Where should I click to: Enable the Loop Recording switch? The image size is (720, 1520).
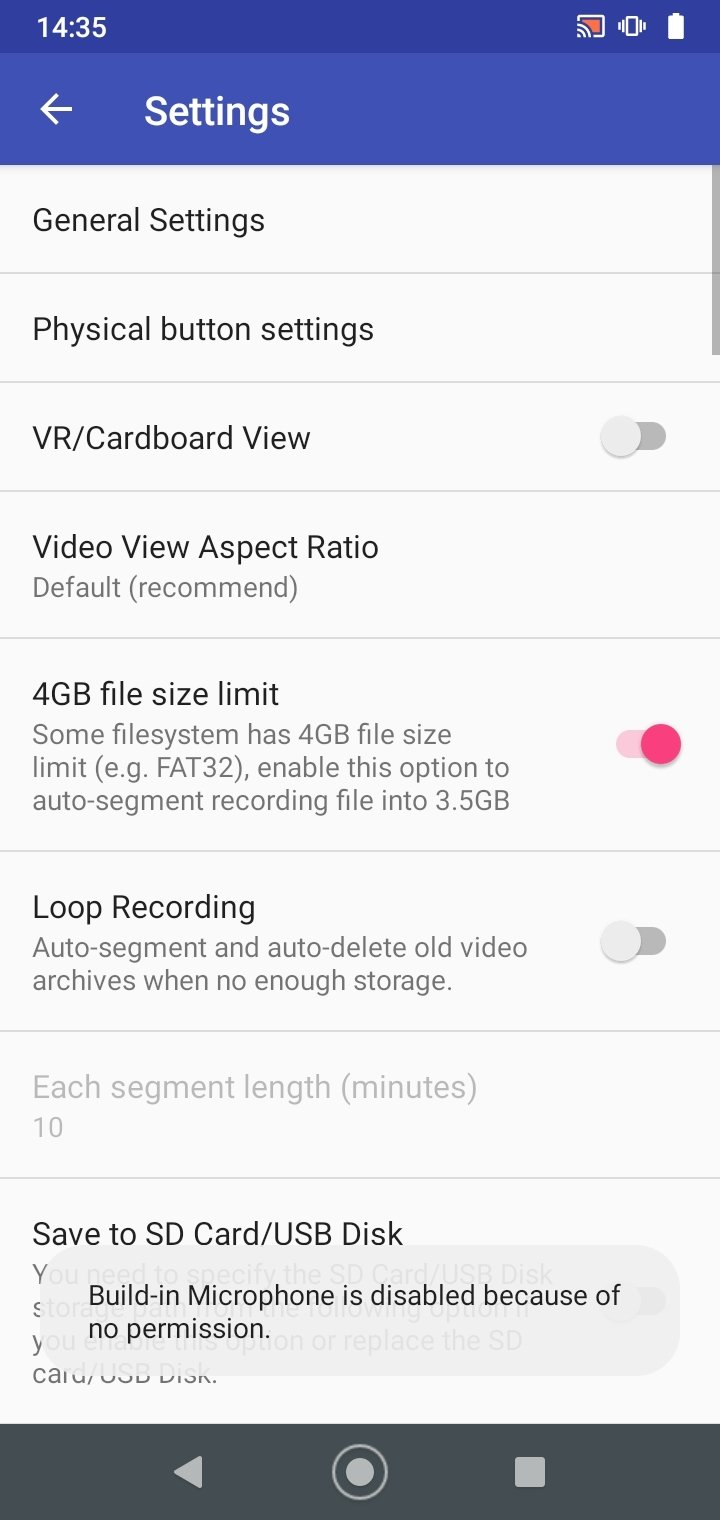tap(634, 941)
